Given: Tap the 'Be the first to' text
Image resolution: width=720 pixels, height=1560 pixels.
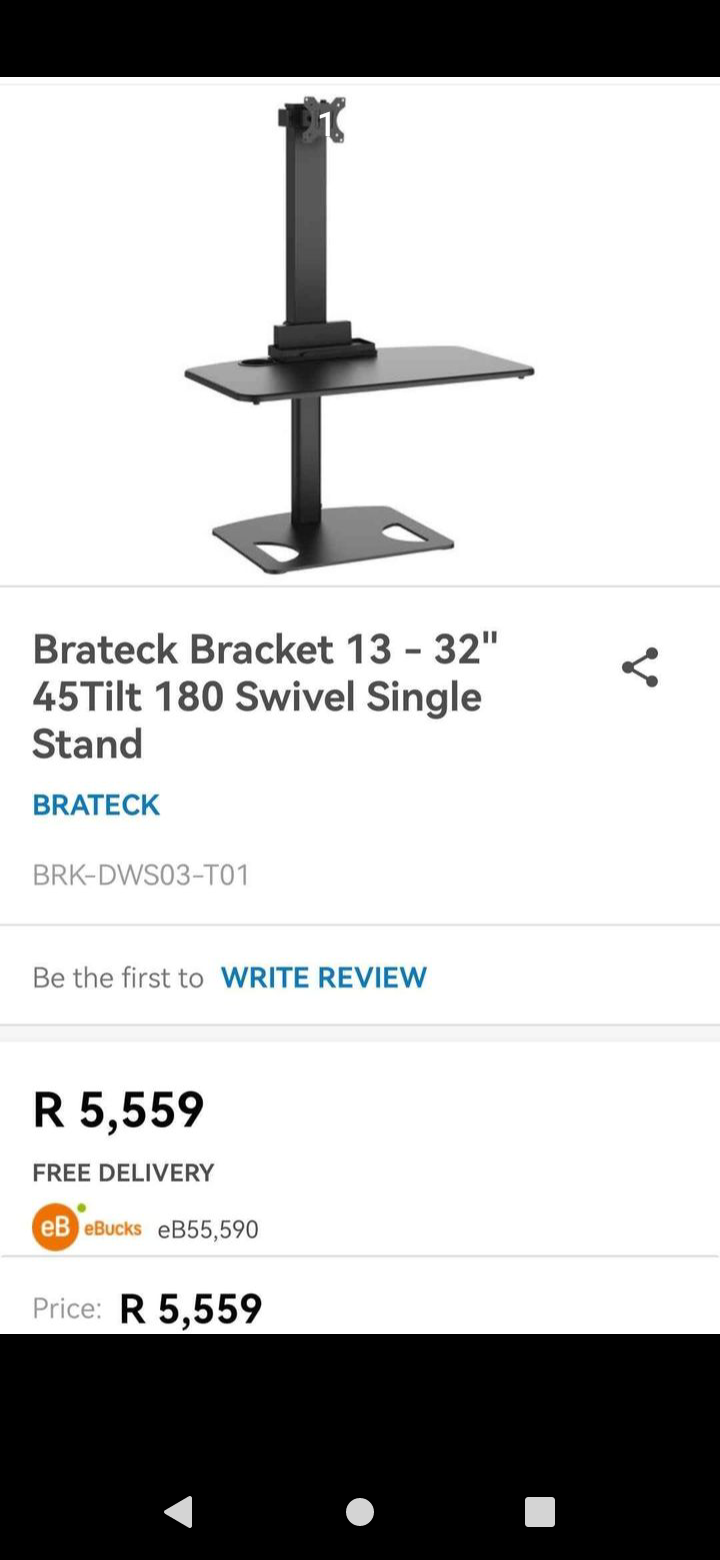Looking at the screenshot, I should pyautogui.click(x=118, y=977).
